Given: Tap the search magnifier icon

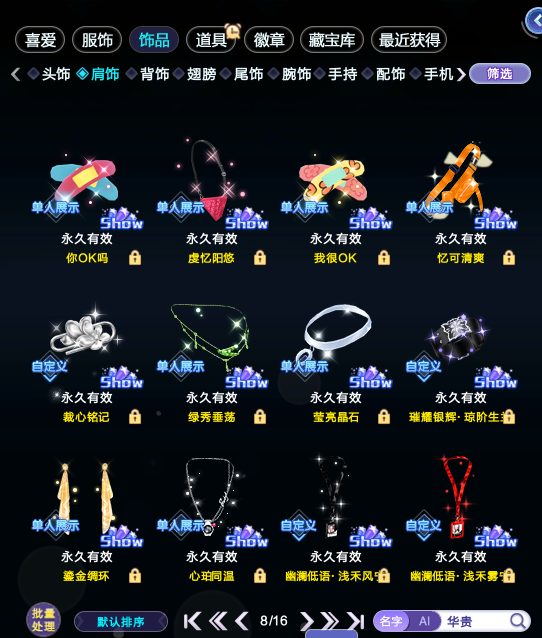Looking at the screenshot, I should (x=518, y=621).
